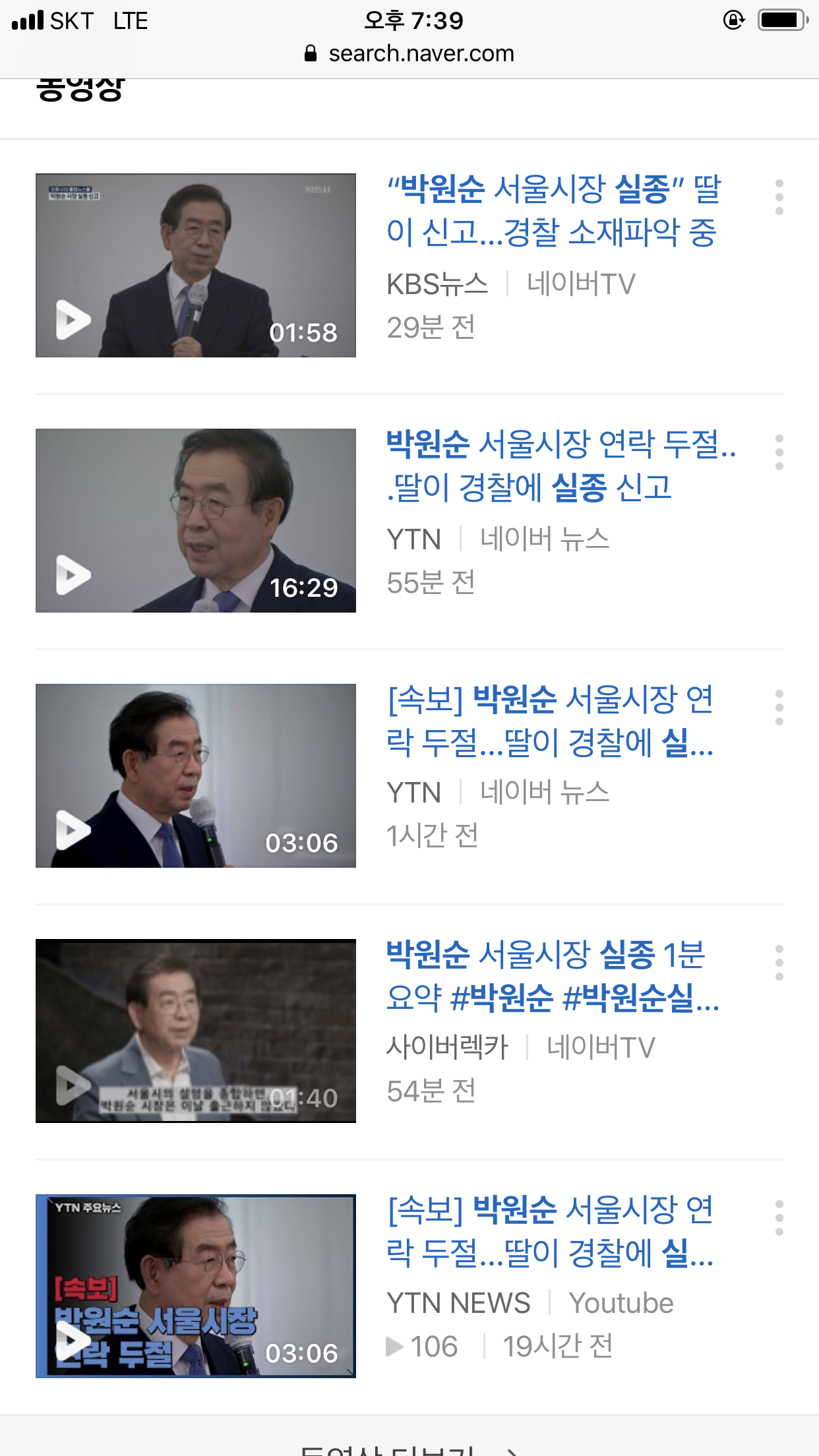819x1456 pixels.
Task: Play the YTN NEWS Youtube 03:06 thumbnail
Action: click(x=196, y=1286)
